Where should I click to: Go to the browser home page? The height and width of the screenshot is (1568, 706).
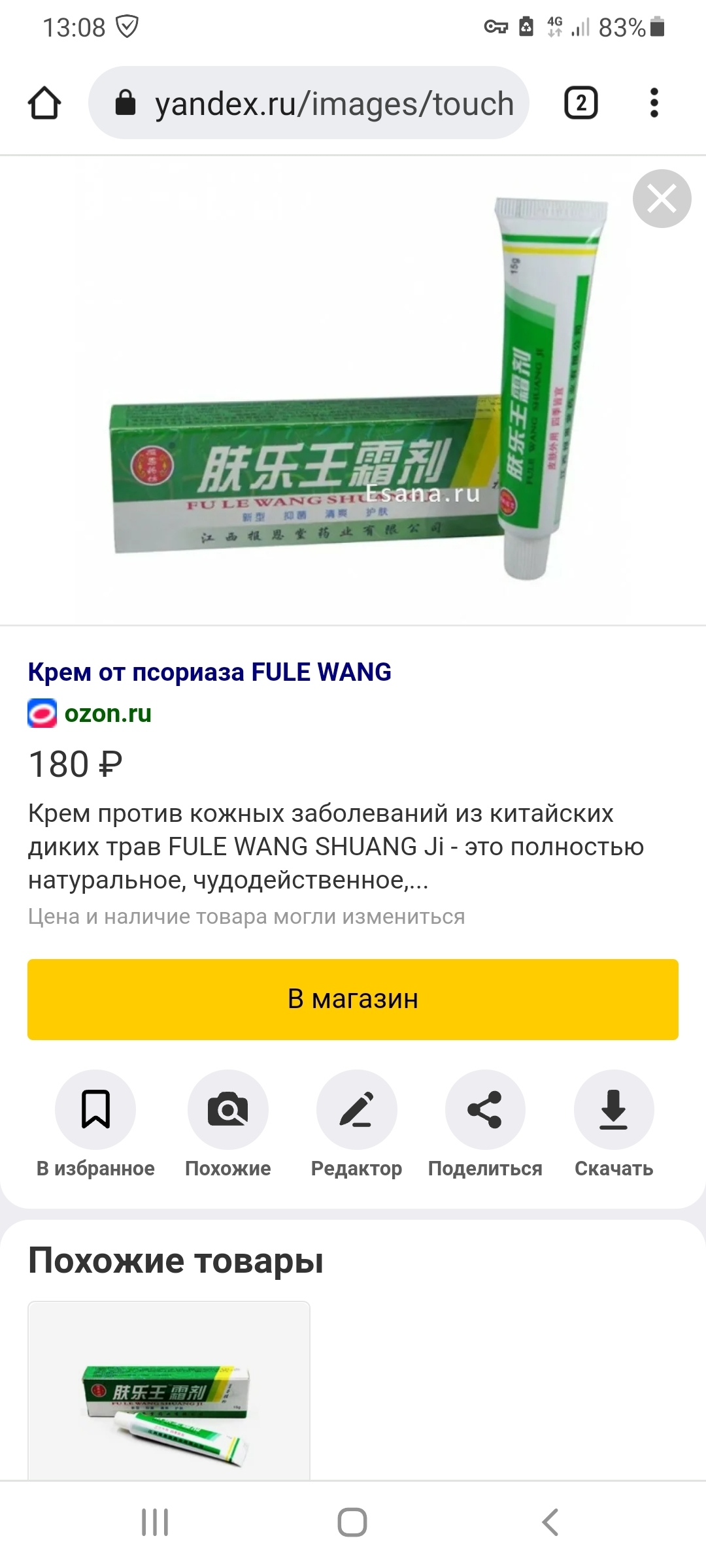point(44,103)
